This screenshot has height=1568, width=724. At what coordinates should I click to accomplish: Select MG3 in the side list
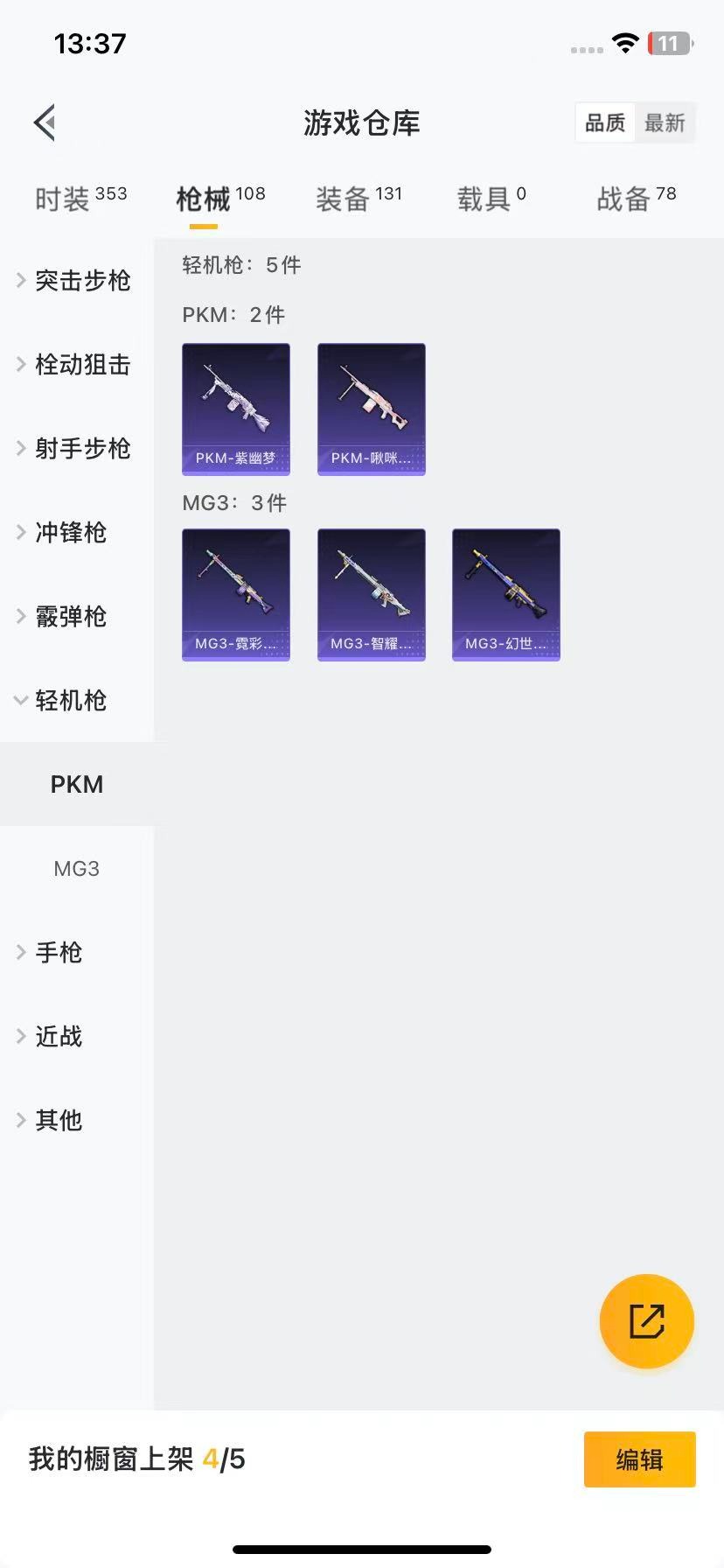(x=77, y=868)
